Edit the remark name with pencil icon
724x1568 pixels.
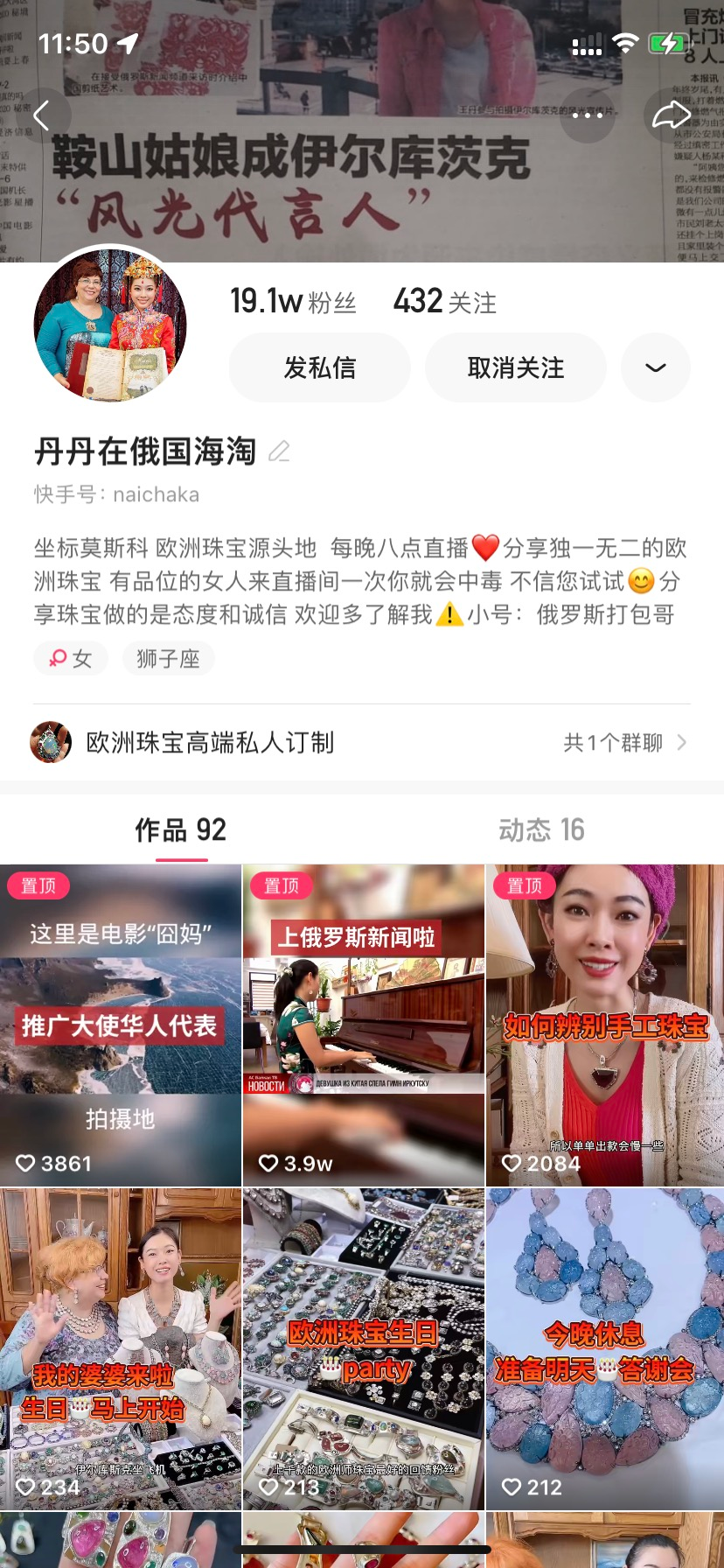[x=279, y=451]
